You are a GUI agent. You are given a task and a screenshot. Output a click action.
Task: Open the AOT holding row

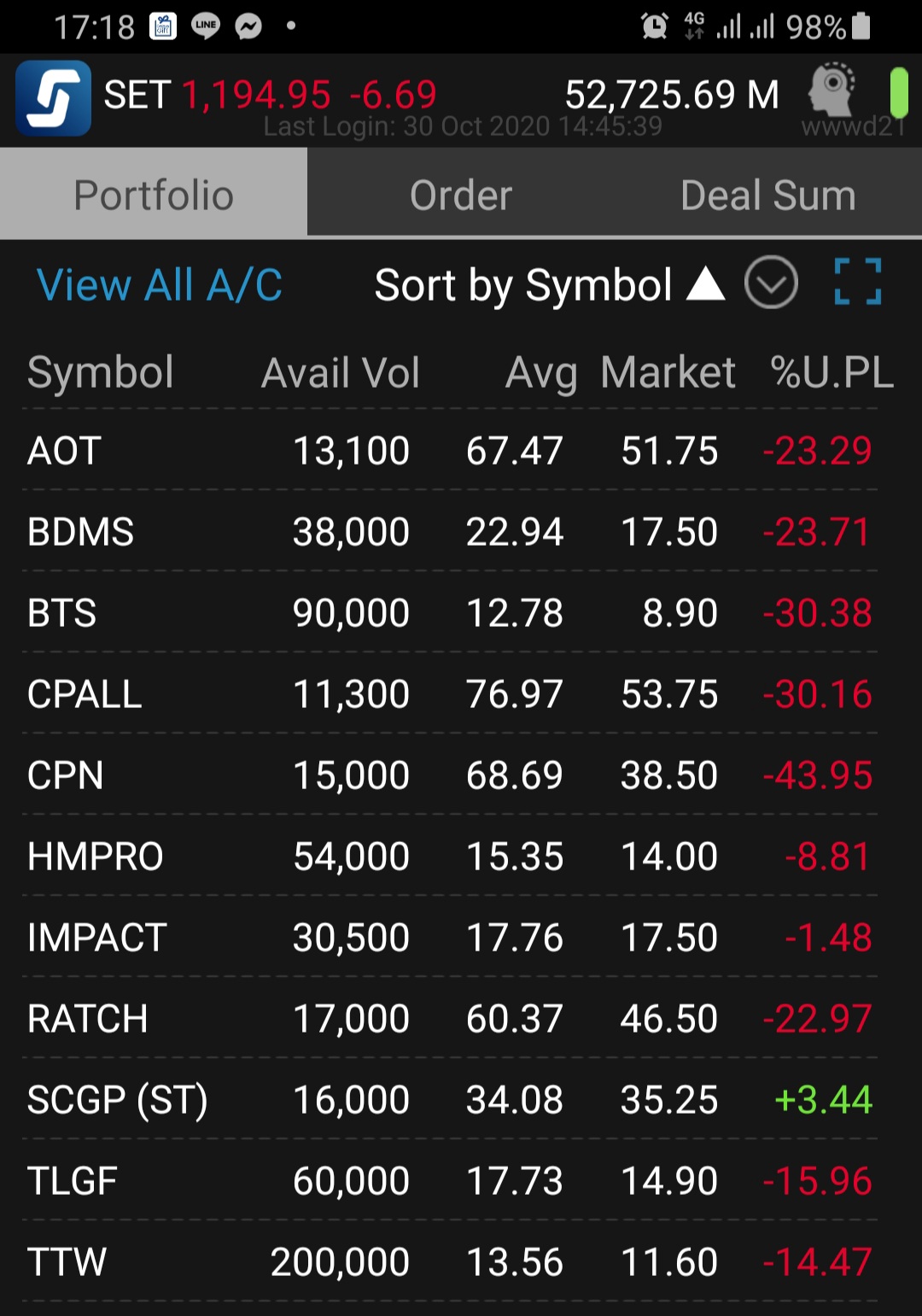click(x=65, y=451)
